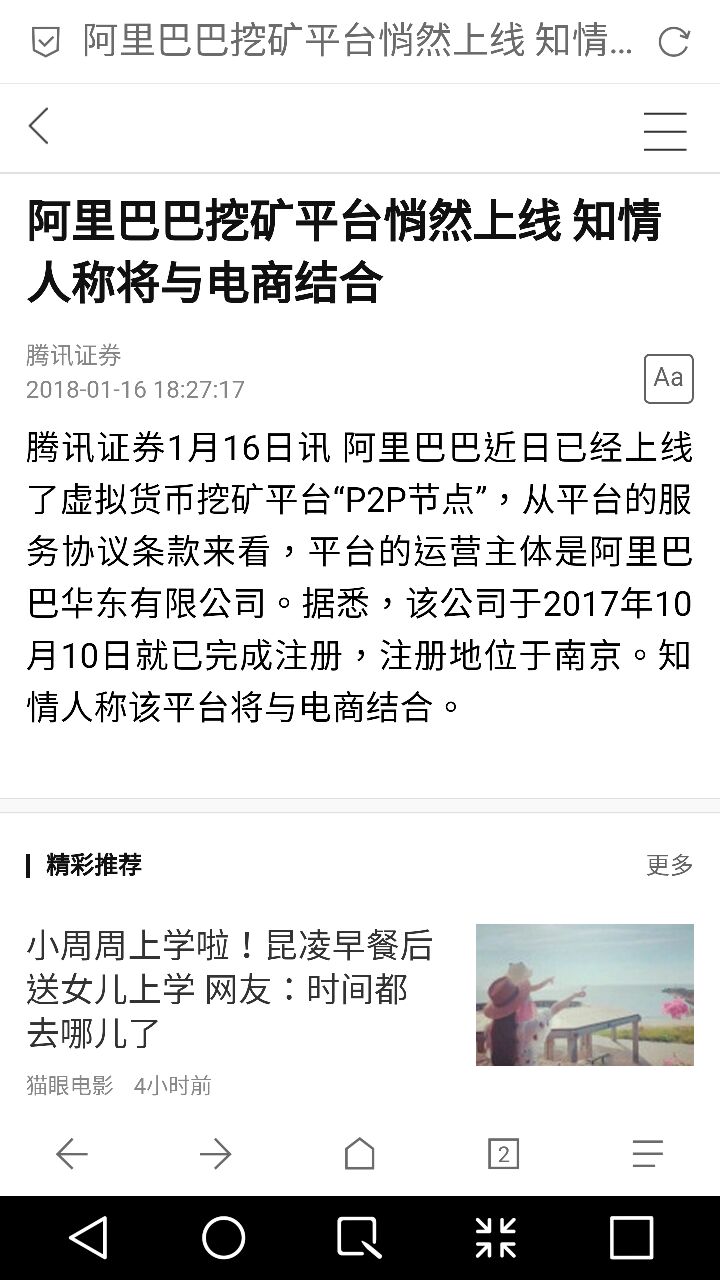Go forward with the browser toolbar arrow

216,1154
